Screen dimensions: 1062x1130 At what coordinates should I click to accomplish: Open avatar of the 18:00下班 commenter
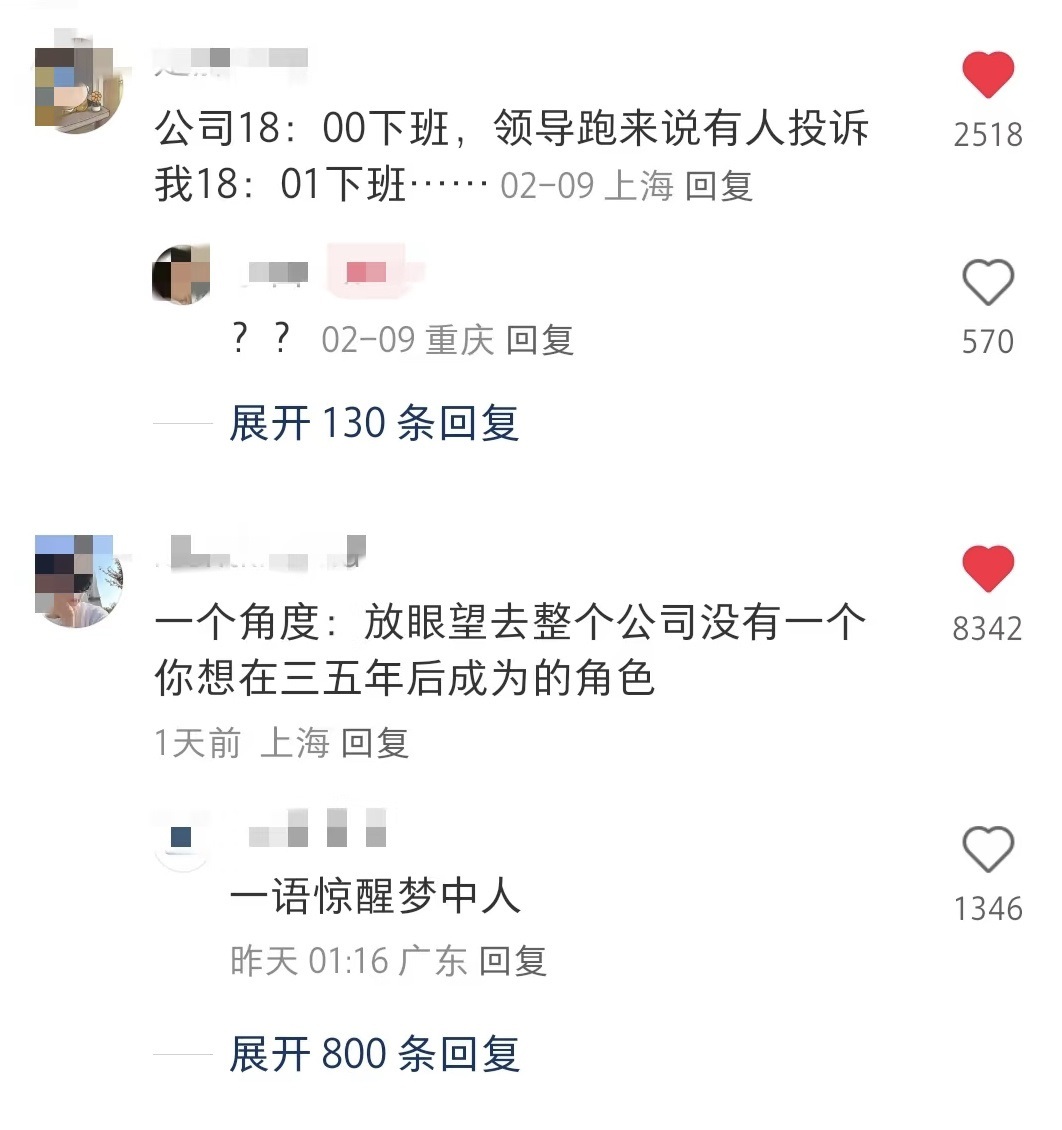pos(79,87)
